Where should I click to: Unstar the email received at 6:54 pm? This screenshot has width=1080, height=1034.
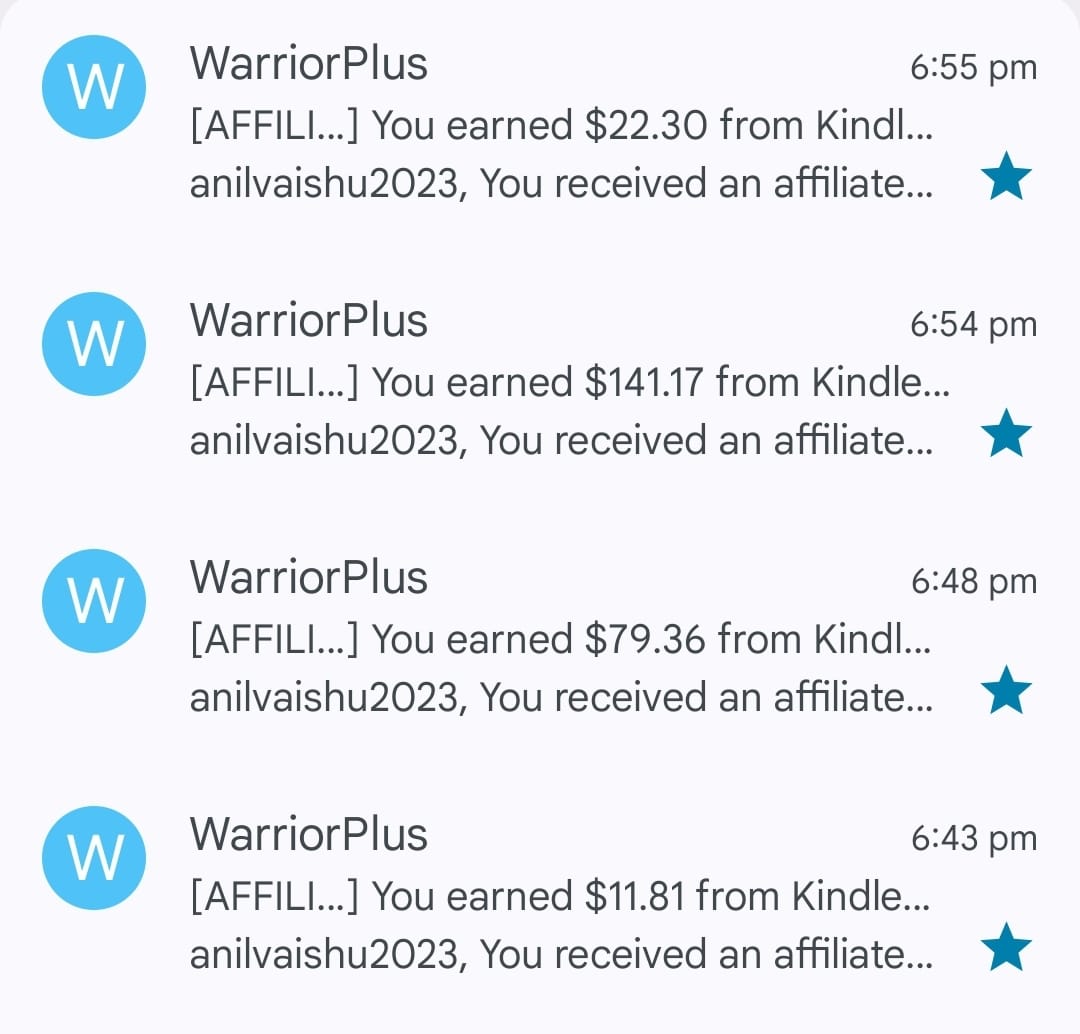(x=1005, y=437)
